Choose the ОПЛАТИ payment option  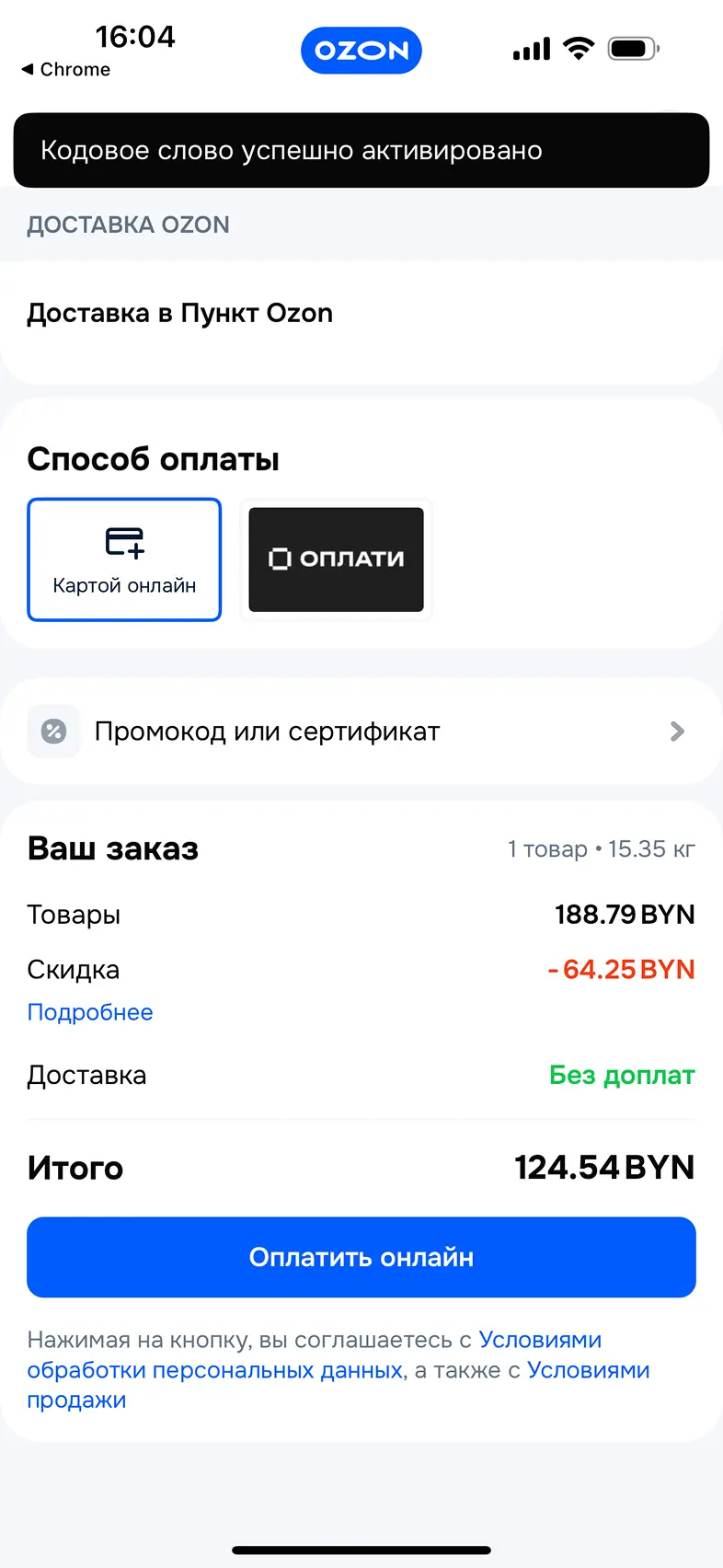336,559
